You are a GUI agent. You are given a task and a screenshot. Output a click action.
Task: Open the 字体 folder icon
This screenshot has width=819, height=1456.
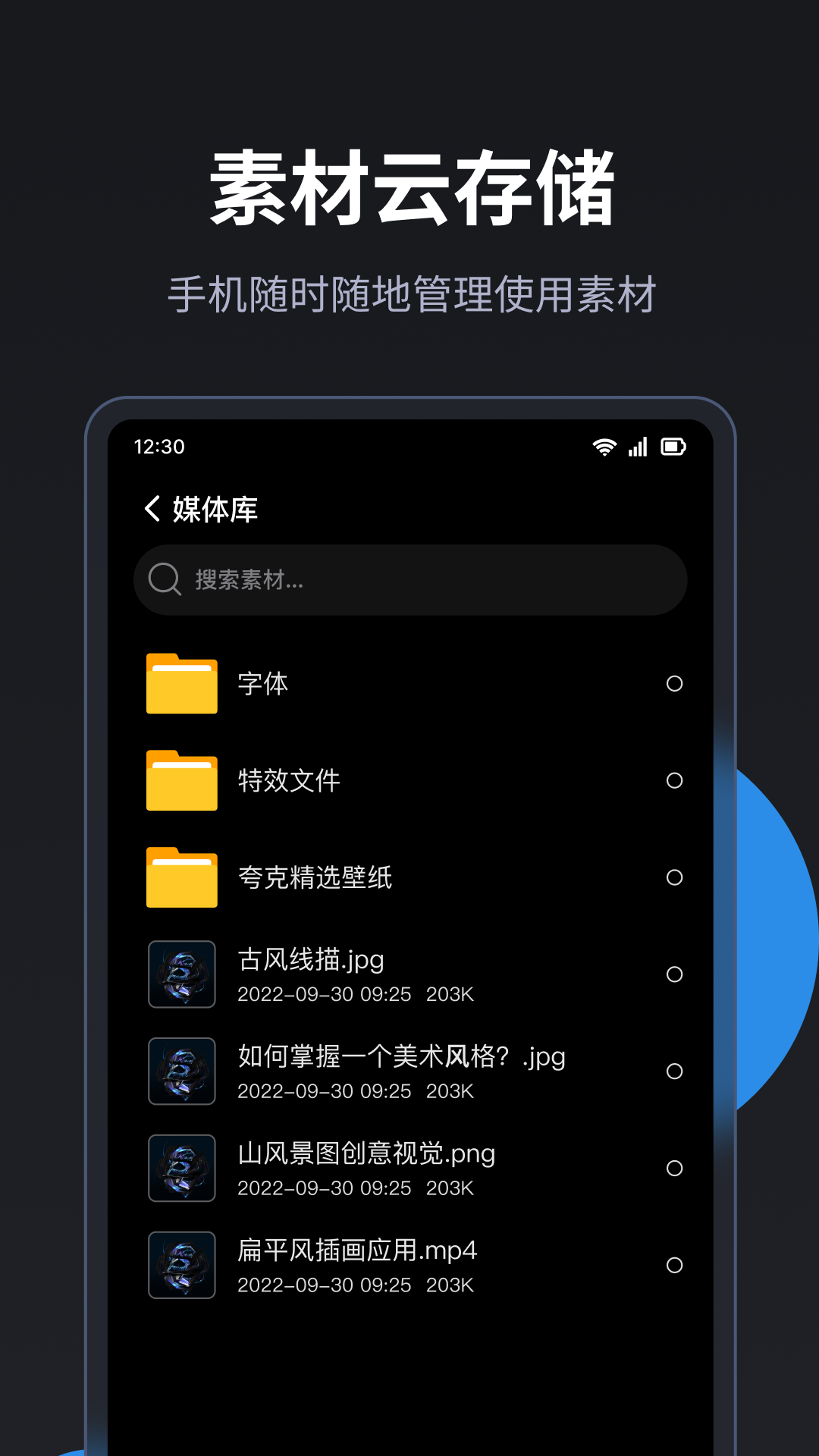click(182, 685)
